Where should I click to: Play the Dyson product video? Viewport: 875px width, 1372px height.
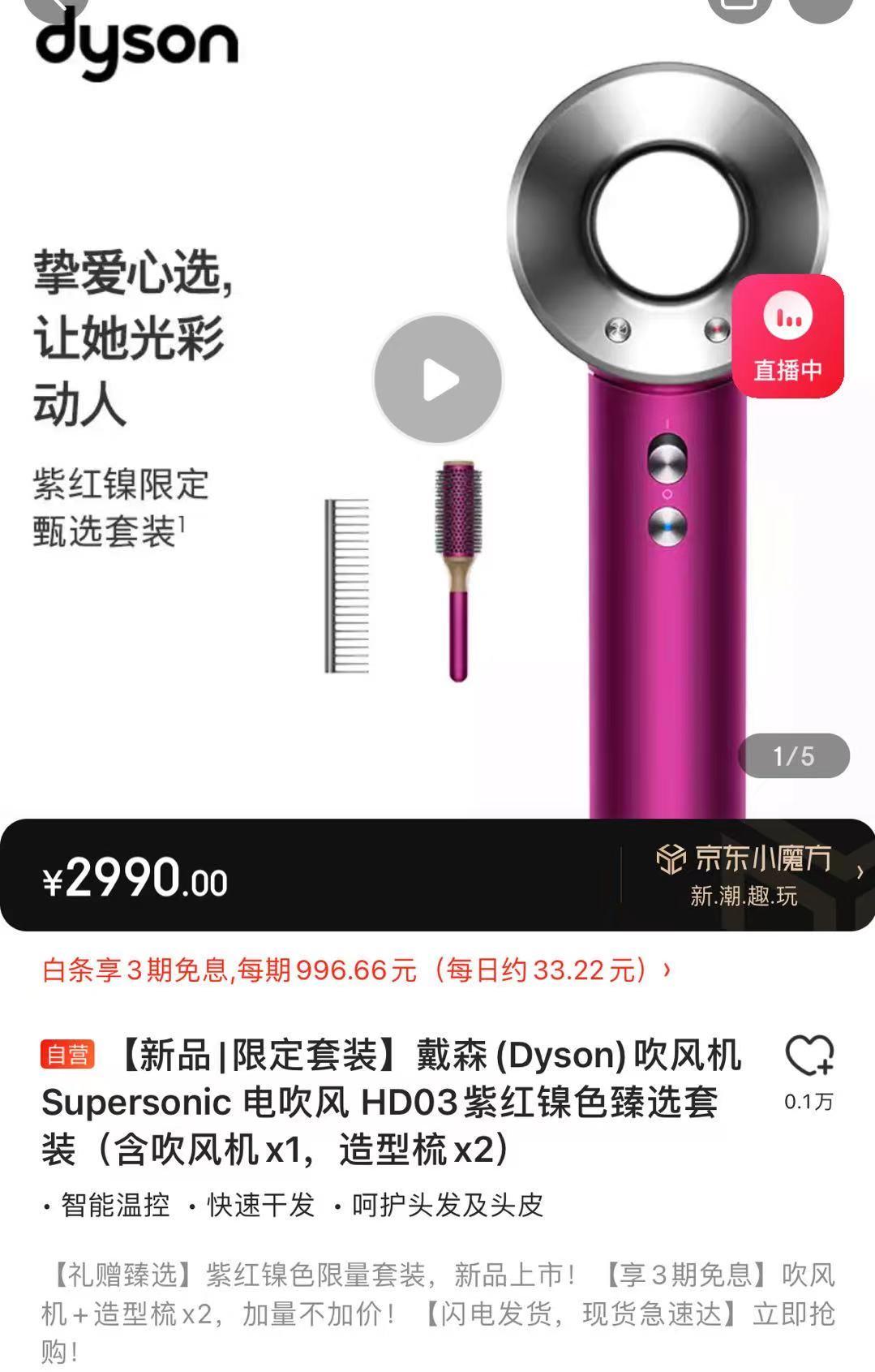(438, 379)
